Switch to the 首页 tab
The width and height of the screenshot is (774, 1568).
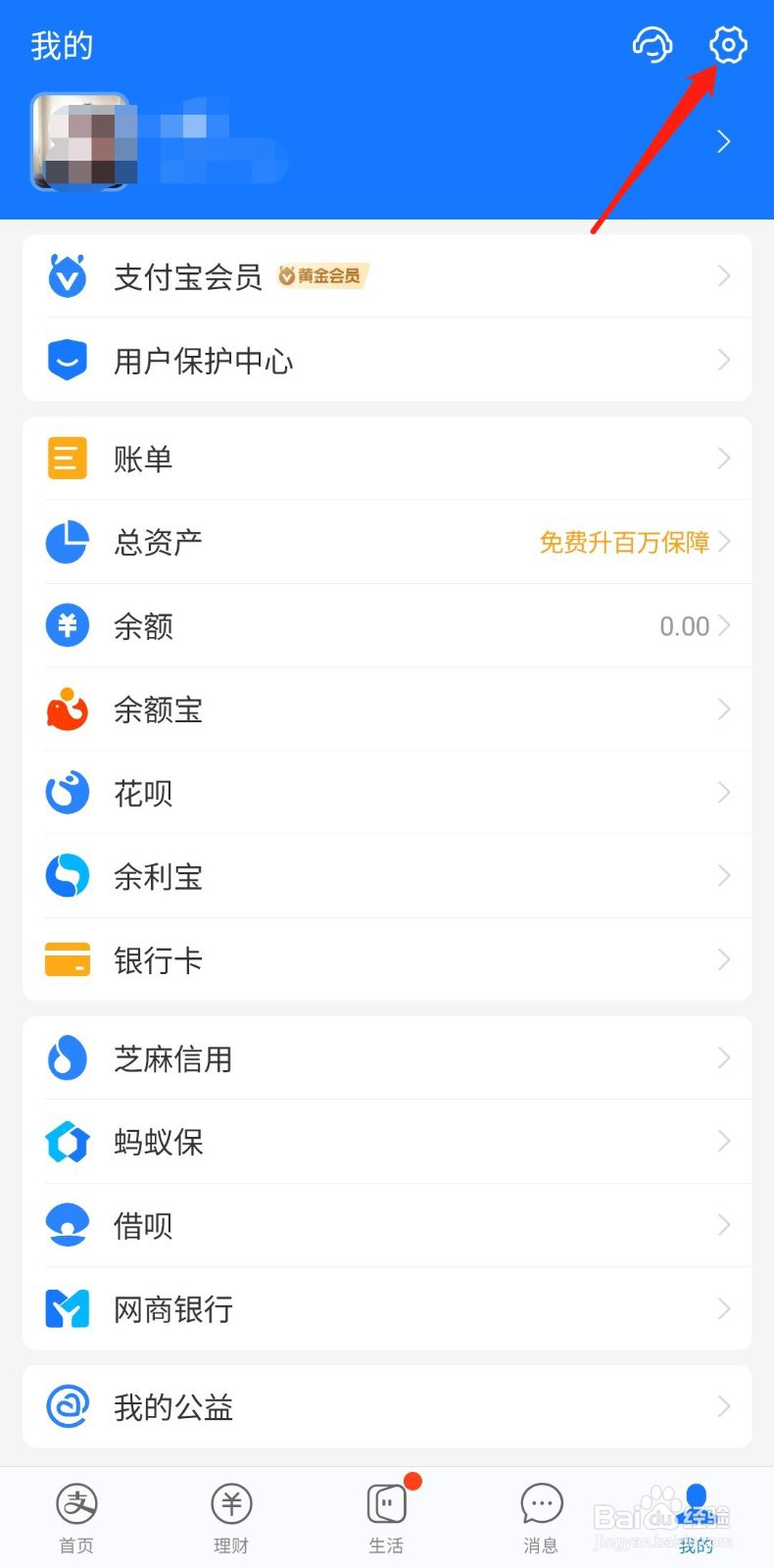[x=76, y=1517]
